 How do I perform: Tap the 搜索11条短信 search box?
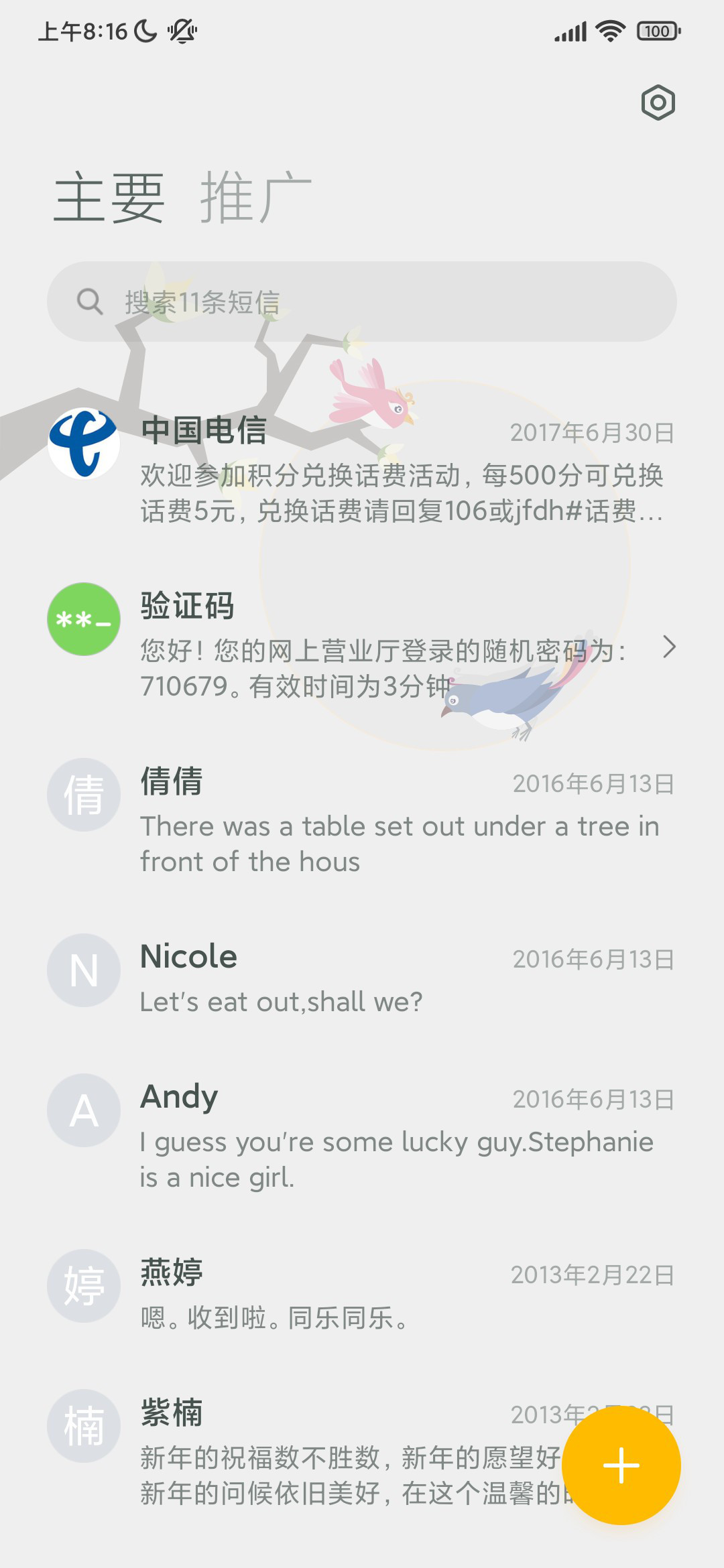(362, 302)
